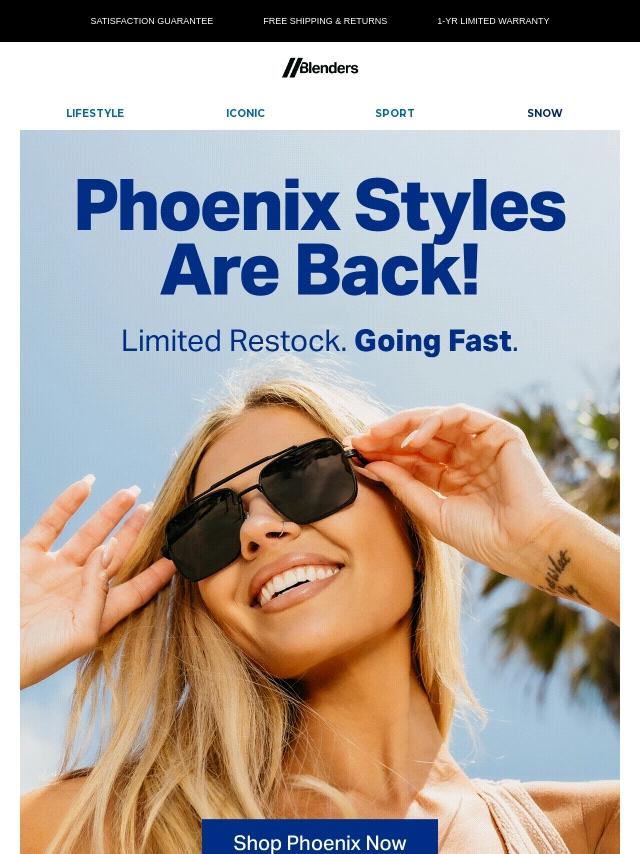Tap the Shop Phoenix Now button

tap(320, 837)
